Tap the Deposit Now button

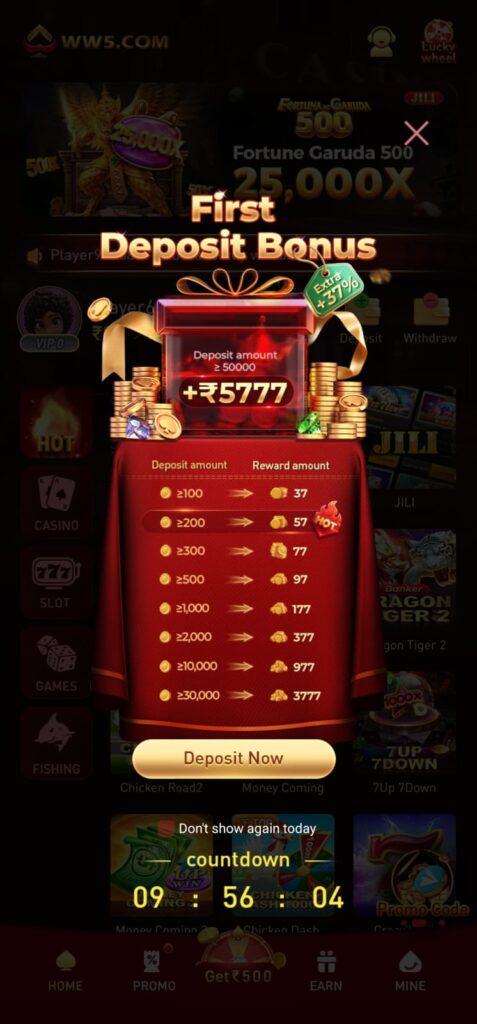[x=234, y=758]
